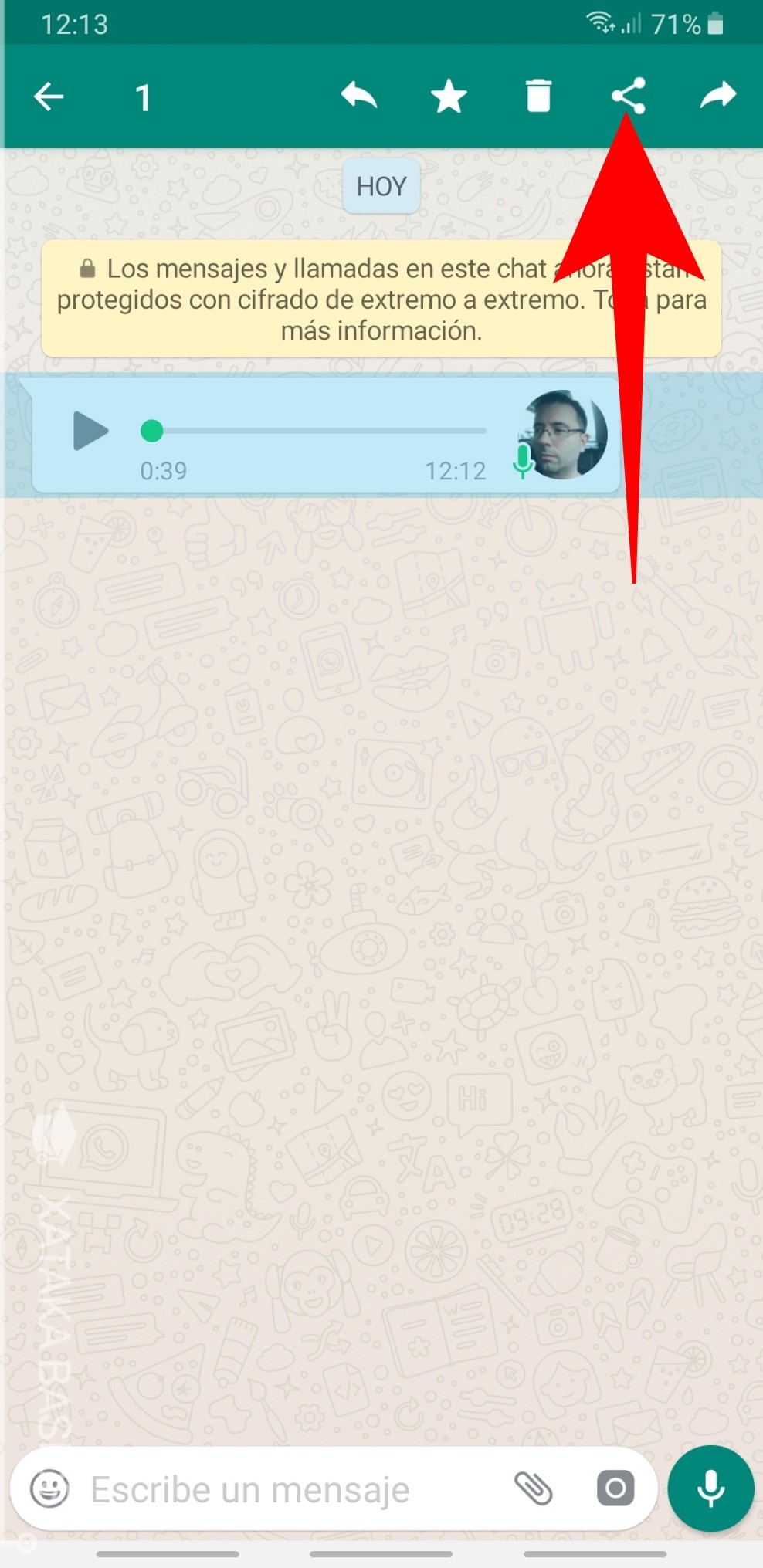
Task: Tap the voice message progress dot
Action: click(x=152, y=431)
